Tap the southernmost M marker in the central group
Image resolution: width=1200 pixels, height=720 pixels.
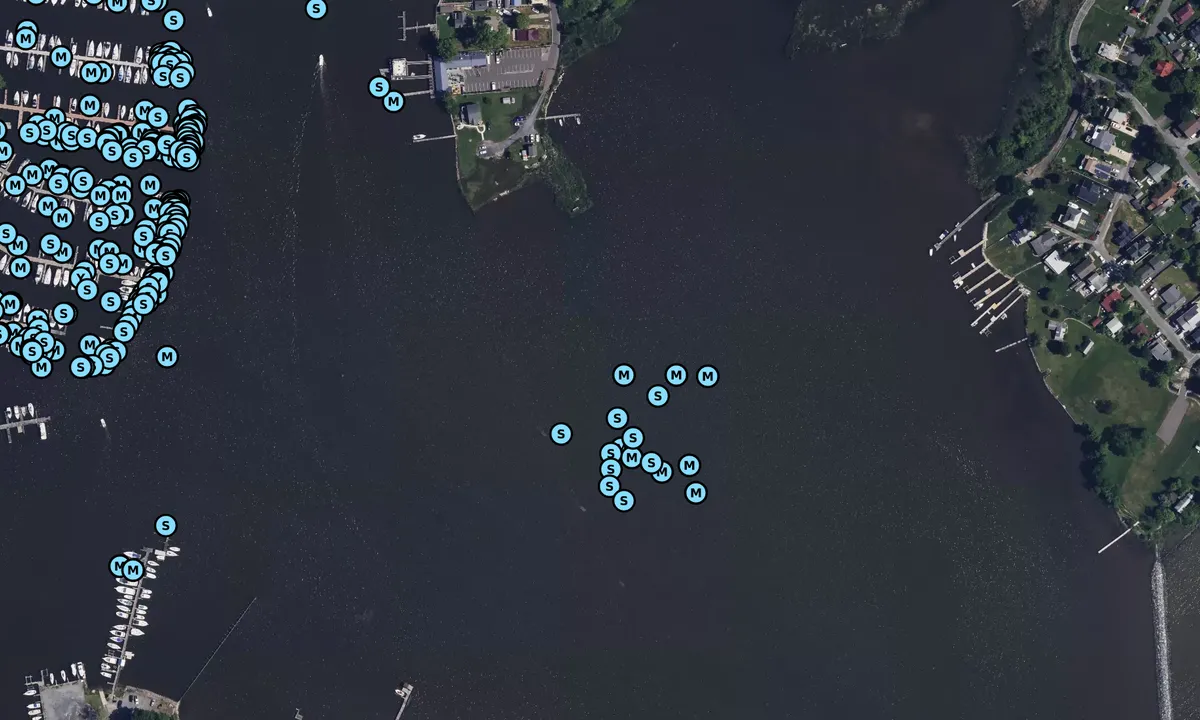tap(696, 492)
